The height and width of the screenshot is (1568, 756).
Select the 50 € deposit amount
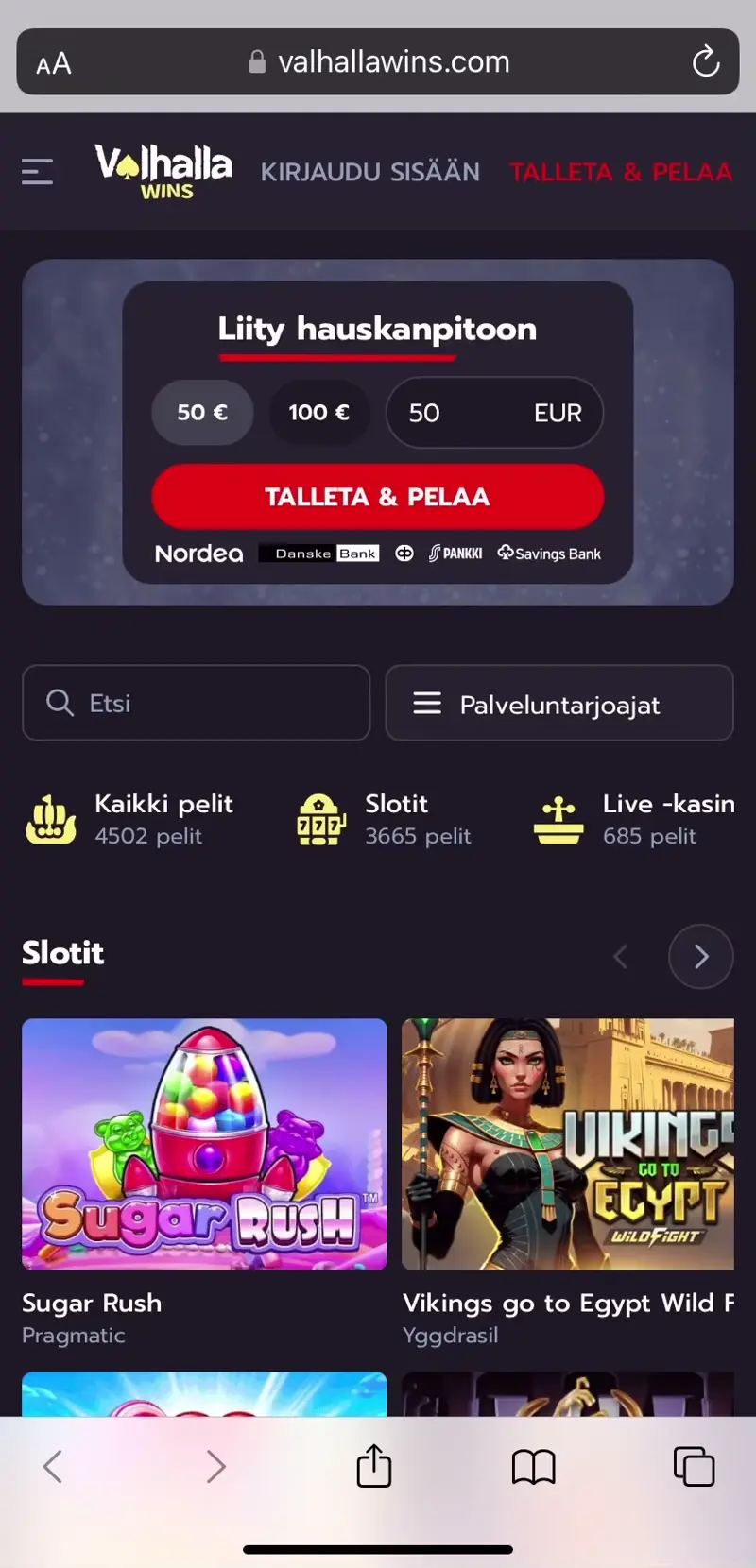202,413
